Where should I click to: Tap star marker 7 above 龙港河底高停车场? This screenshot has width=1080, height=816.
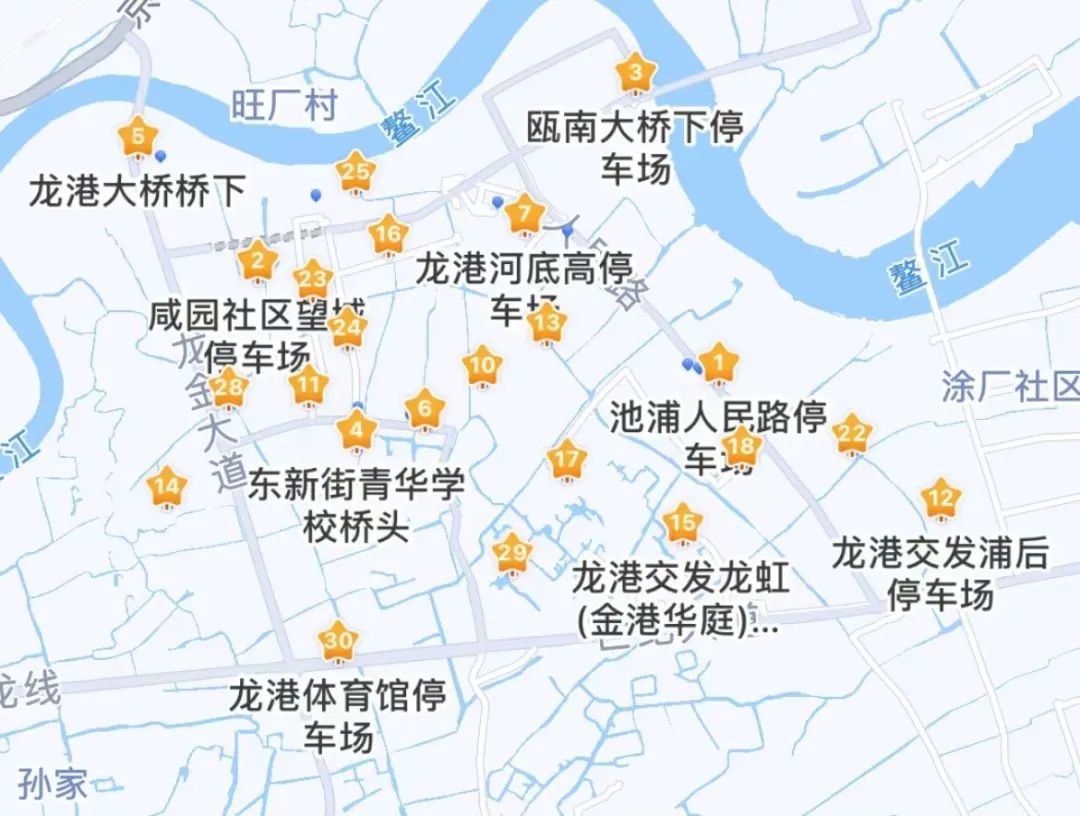point(523,213)
